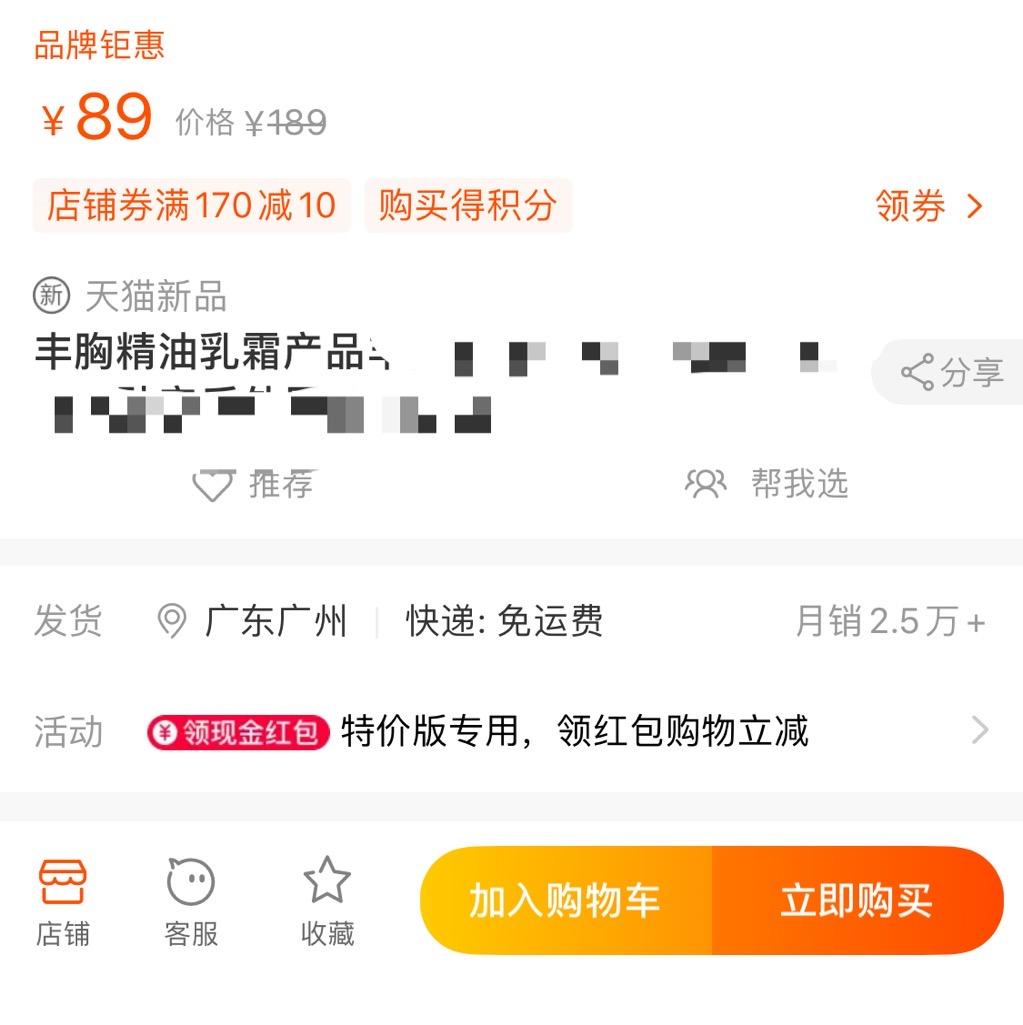Click 加入购物车 to add to cart
Screen dimensions: 1023x1025
pyautogui.click(x=566, y=900)
